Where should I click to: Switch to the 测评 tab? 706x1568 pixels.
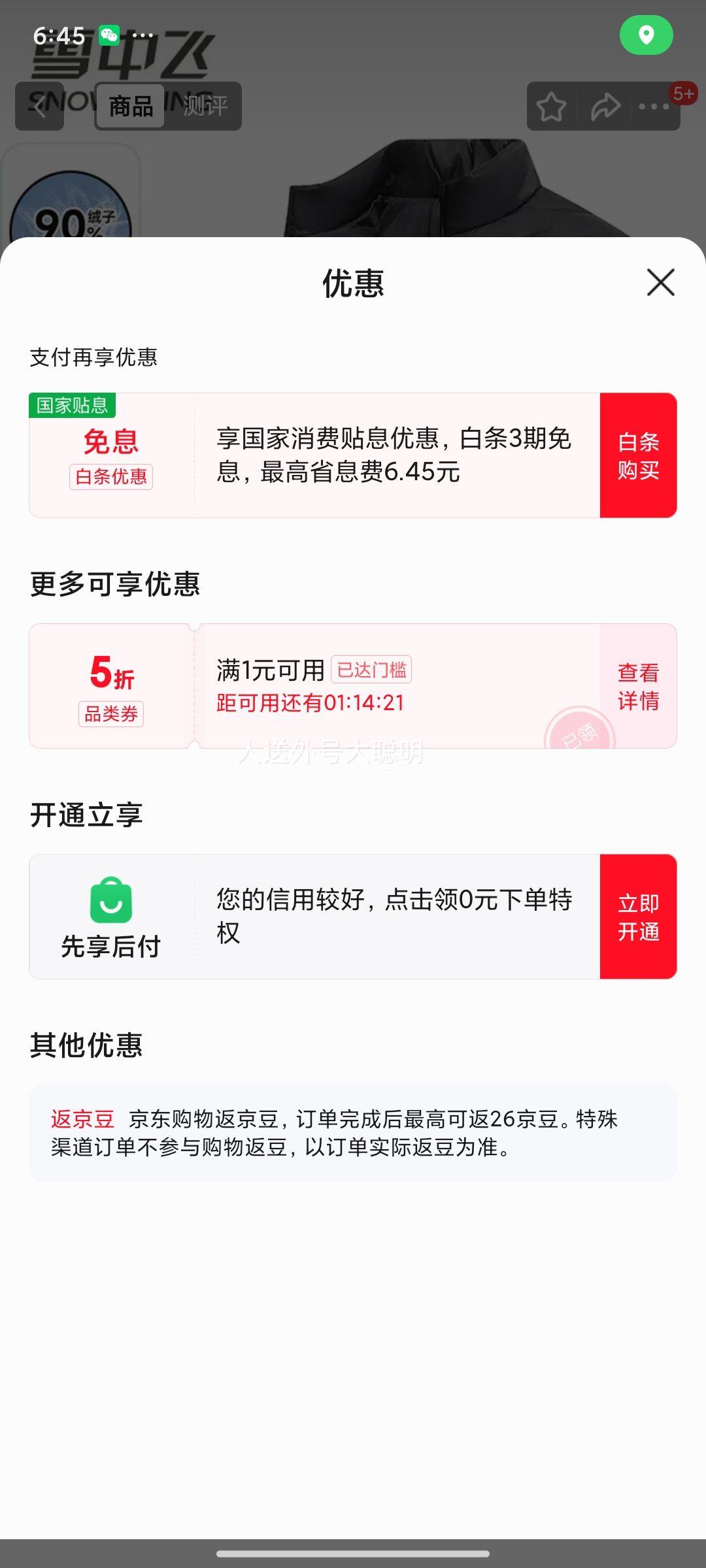tap(205, 105)
